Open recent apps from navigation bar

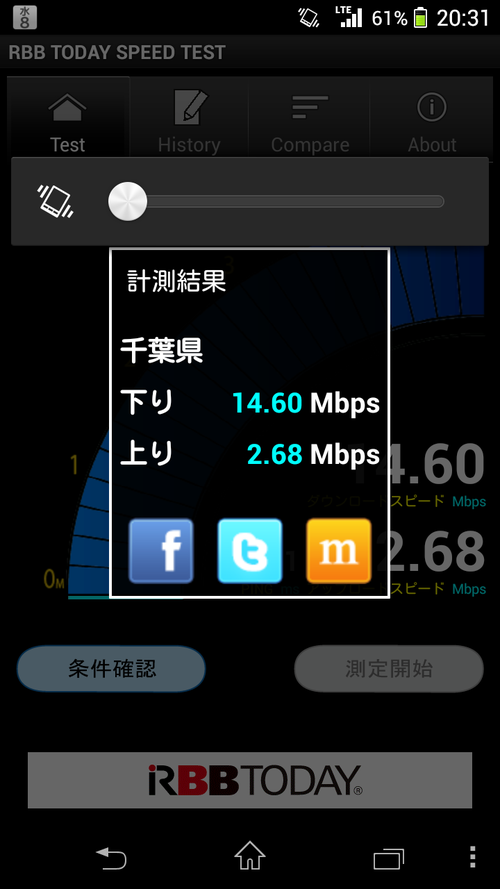[x=388, y=858]
